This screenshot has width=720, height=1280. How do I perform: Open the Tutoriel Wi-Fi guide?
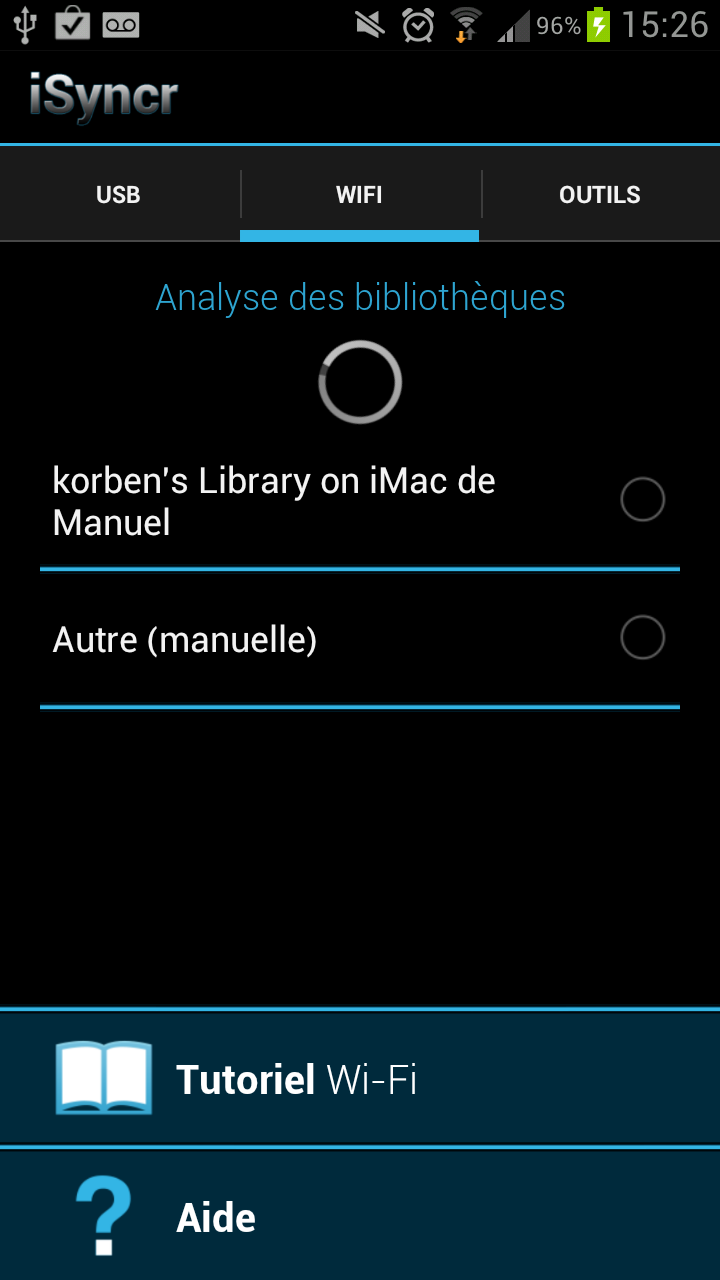point(360,1078)
